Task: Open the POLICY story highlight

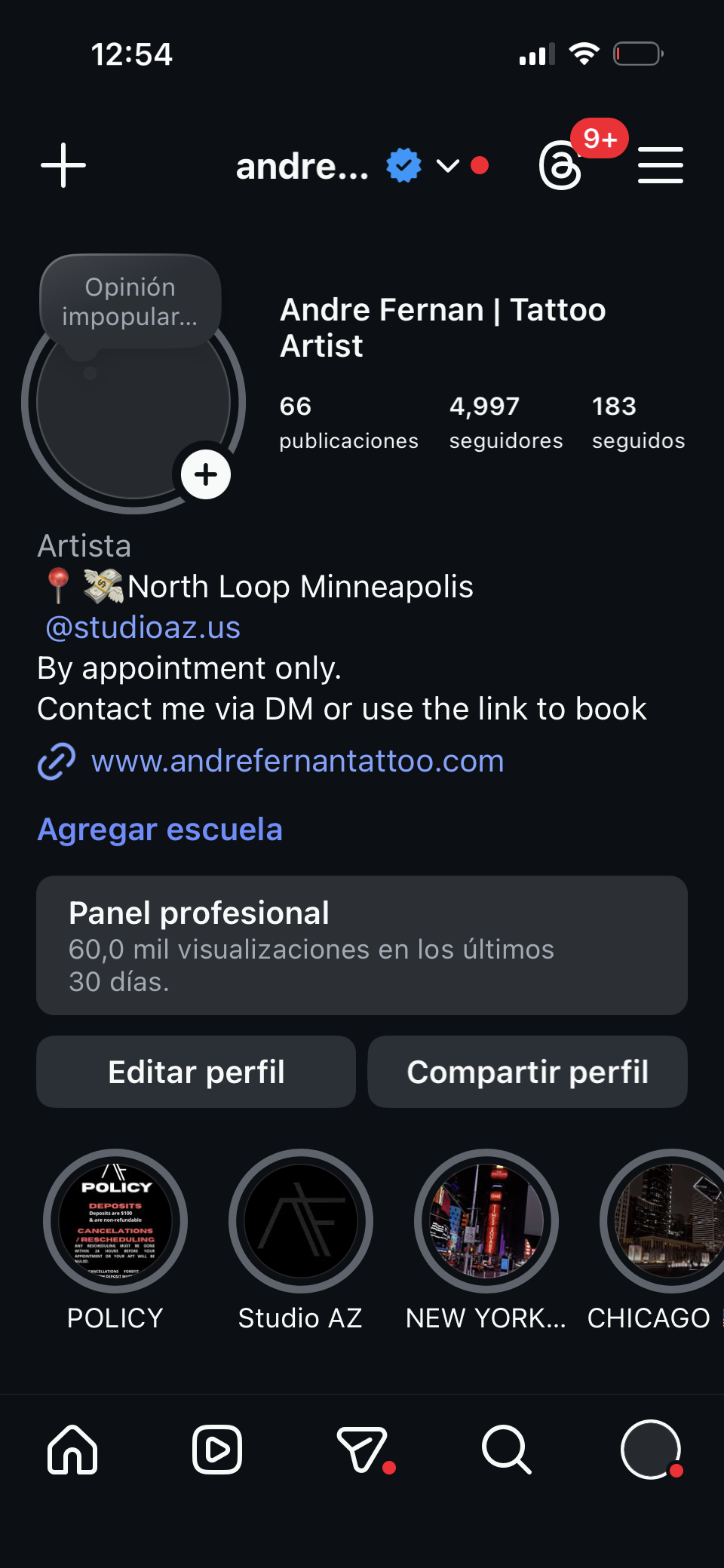Action: click(115, 1221)
